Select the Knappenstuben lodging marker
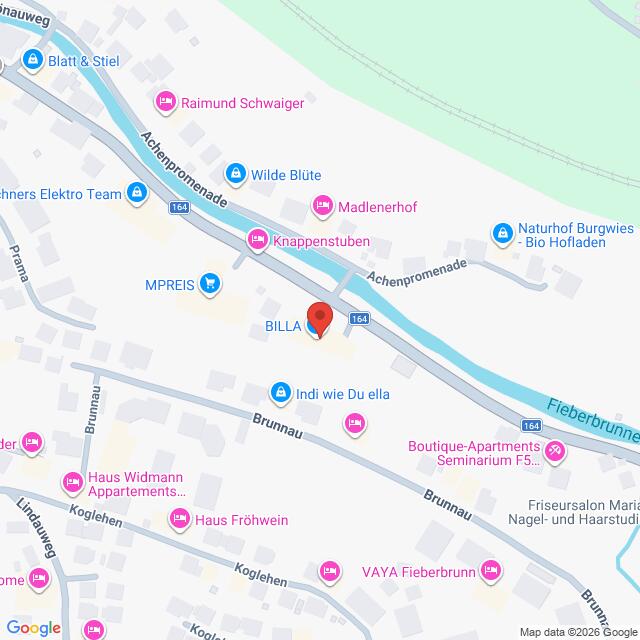Viewport: 640px width, 640px height. click(x=257, y=240)
